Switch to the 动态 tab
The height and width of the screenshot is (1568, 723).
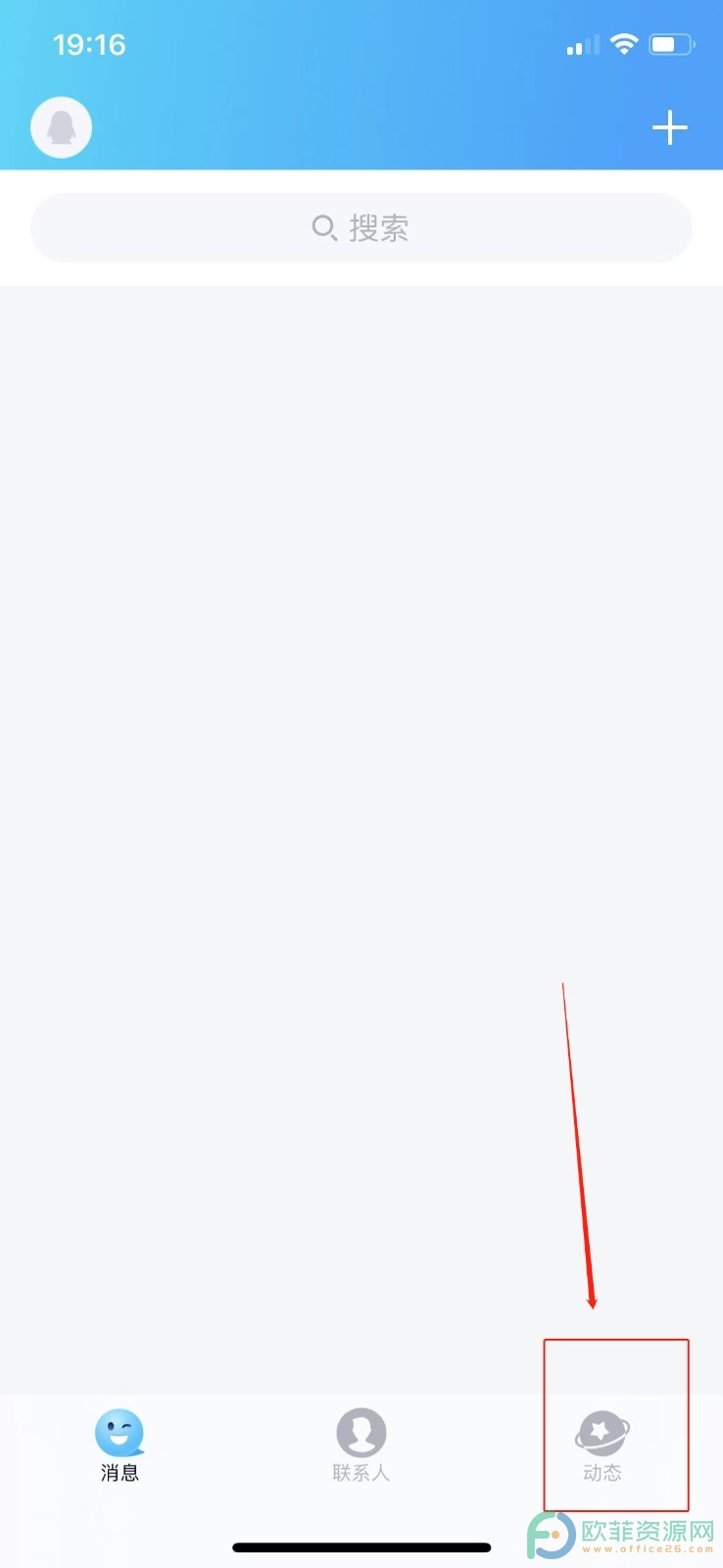(x=602, y=1445)
